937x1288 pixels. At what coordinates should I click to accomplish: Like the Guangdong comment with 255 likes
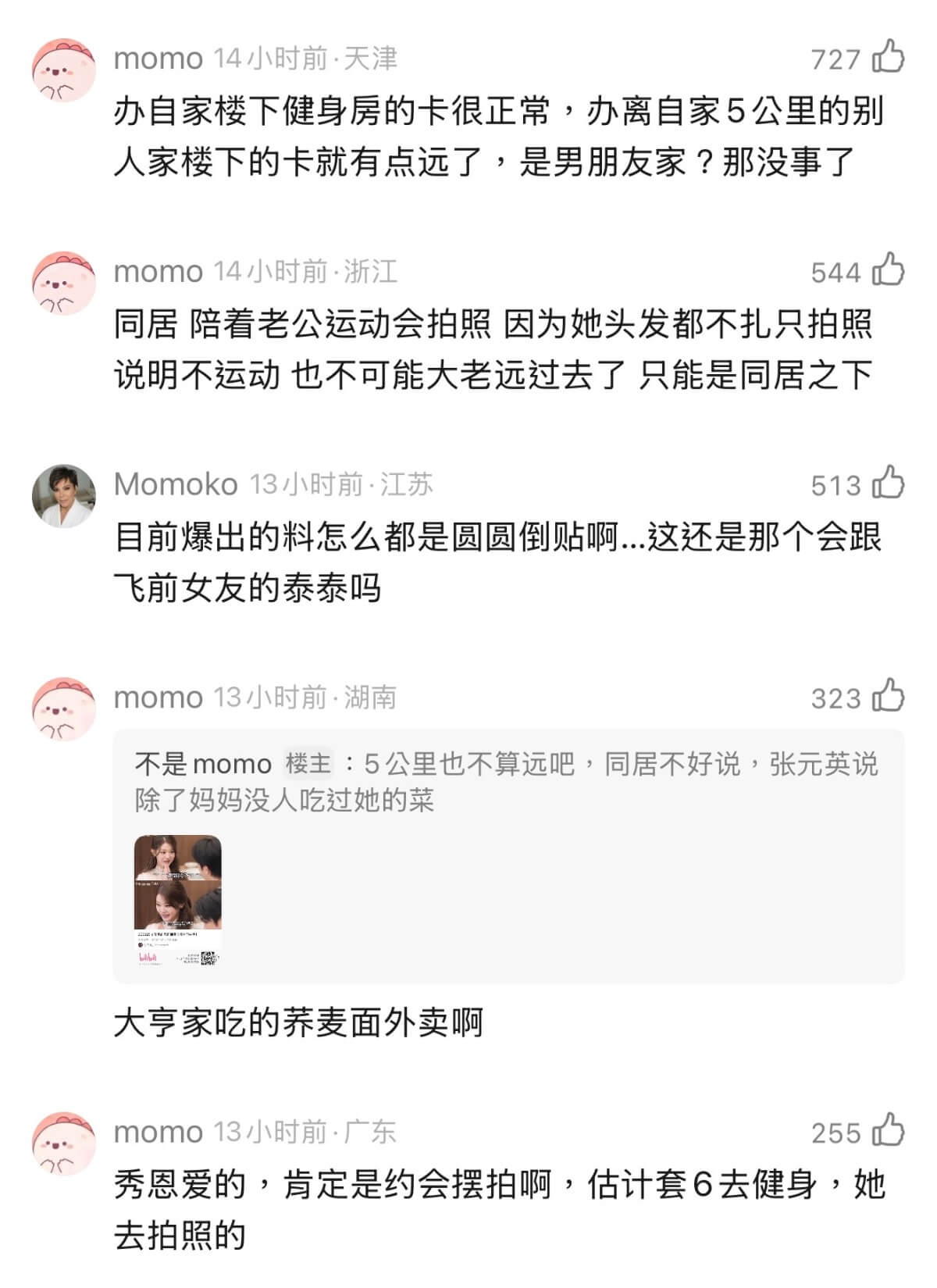[x=888, y=1132]
